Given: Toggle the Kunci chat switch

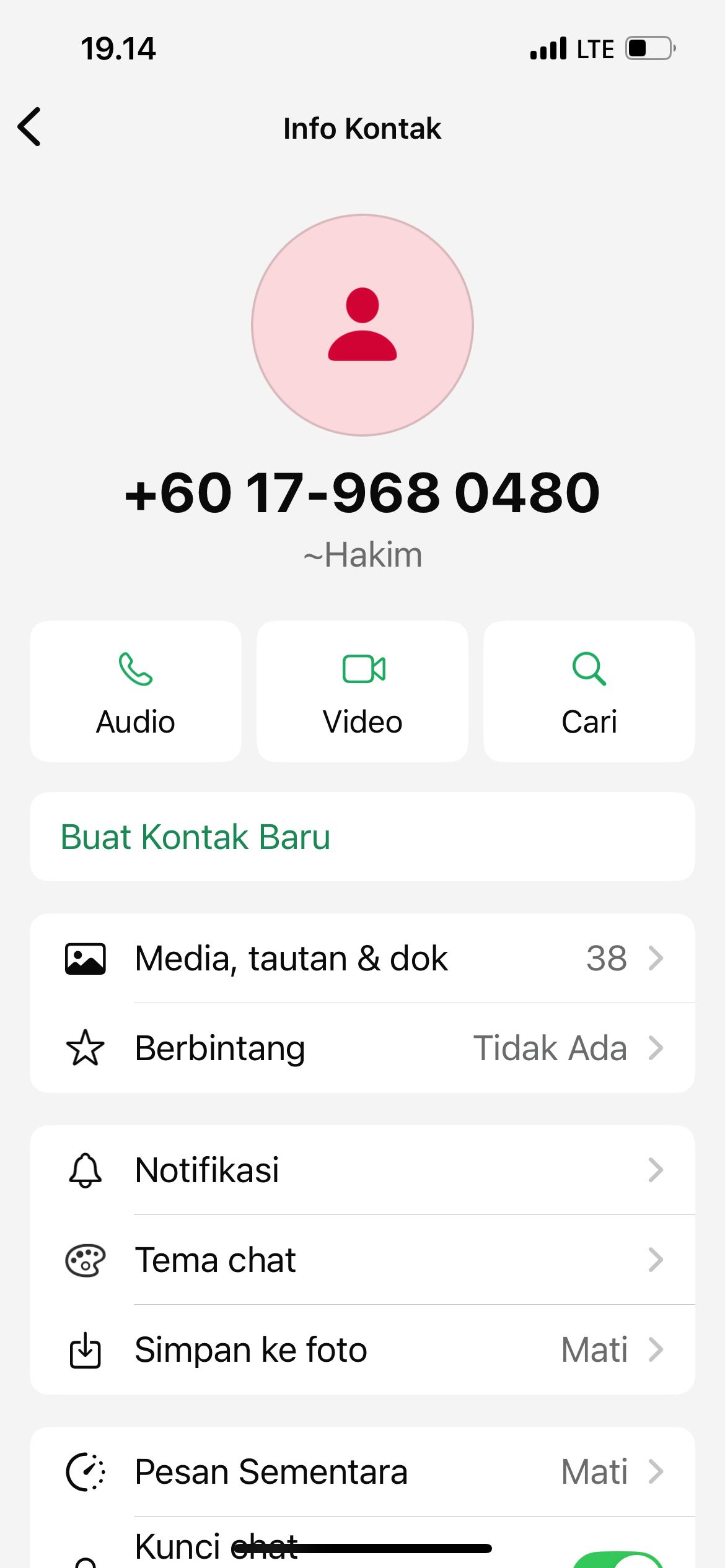Looking at the screenshot, I should [618, 1559].
